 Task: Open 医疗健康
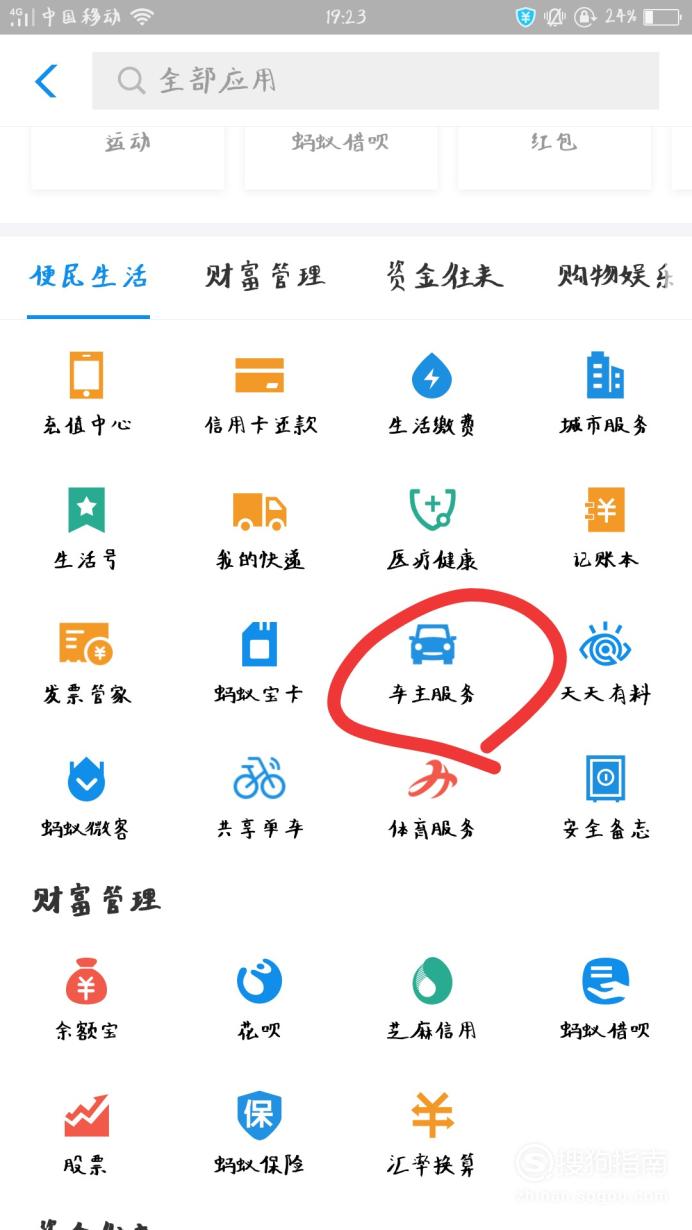tap(432, 529)
